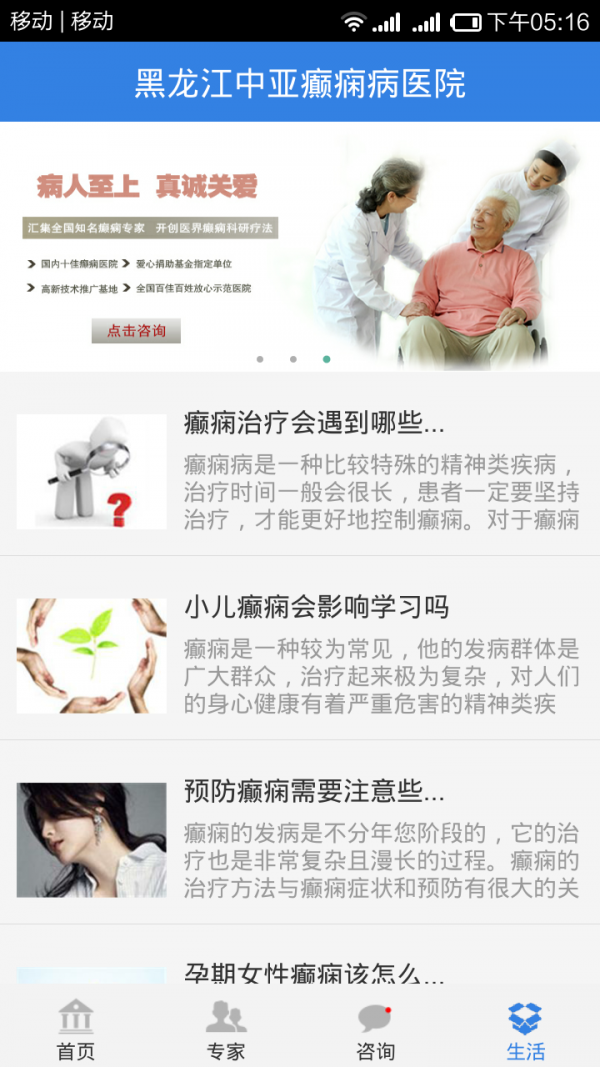The width and height of the screenshot is (600, 1067).
Task: Switch to the 首页 tab
Action: pos(75,1030)
